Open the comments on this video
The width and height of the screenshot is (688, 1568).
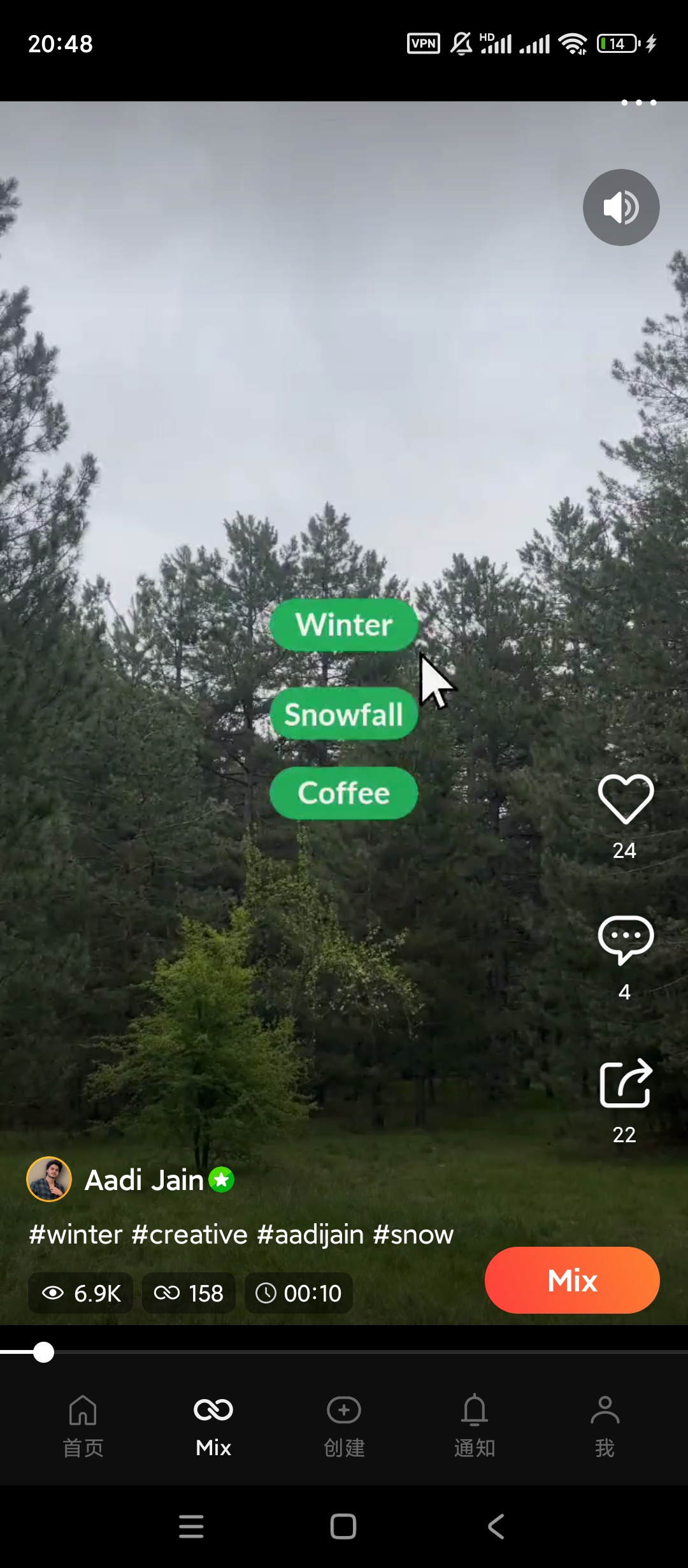click(626, 940)
